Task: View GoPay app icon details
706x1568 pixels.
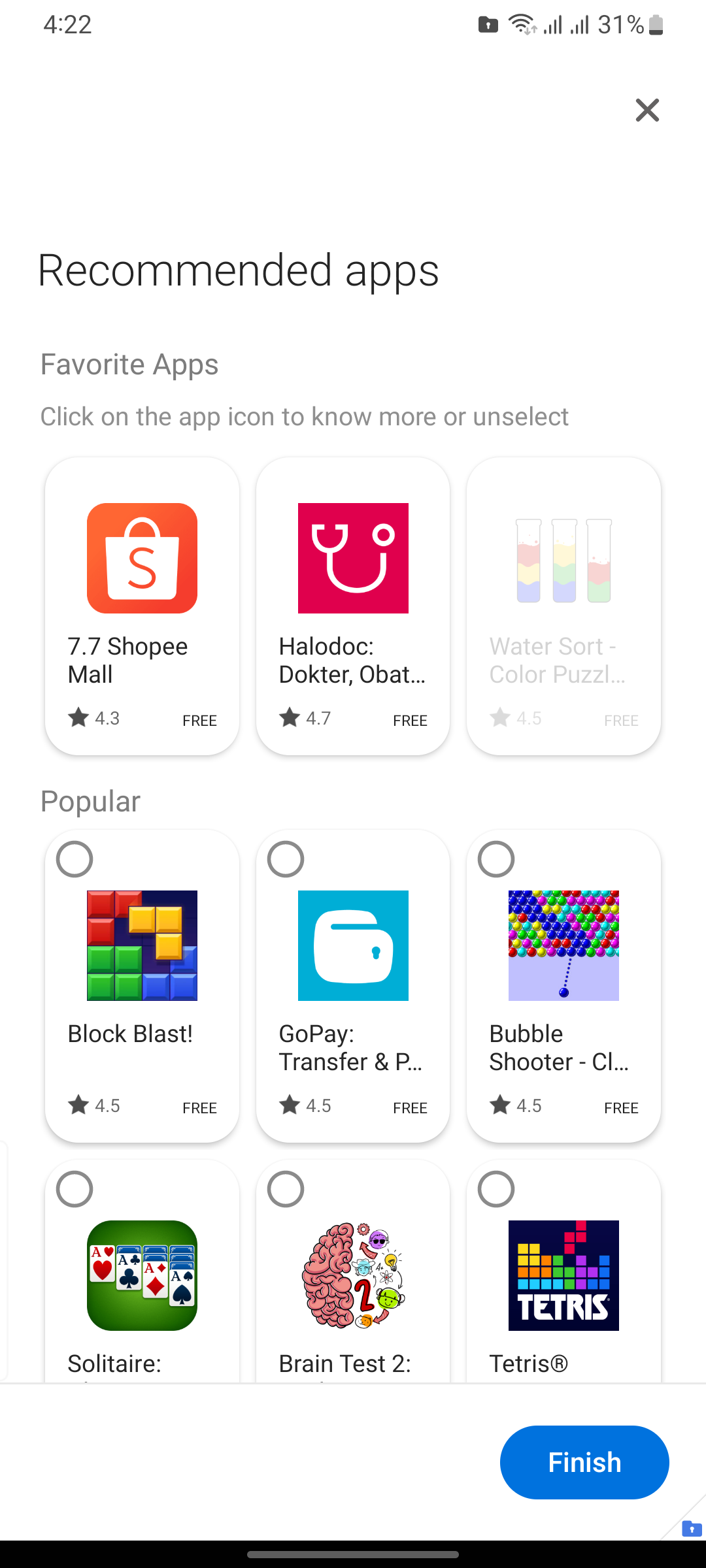Action: (x=353, y=945)
